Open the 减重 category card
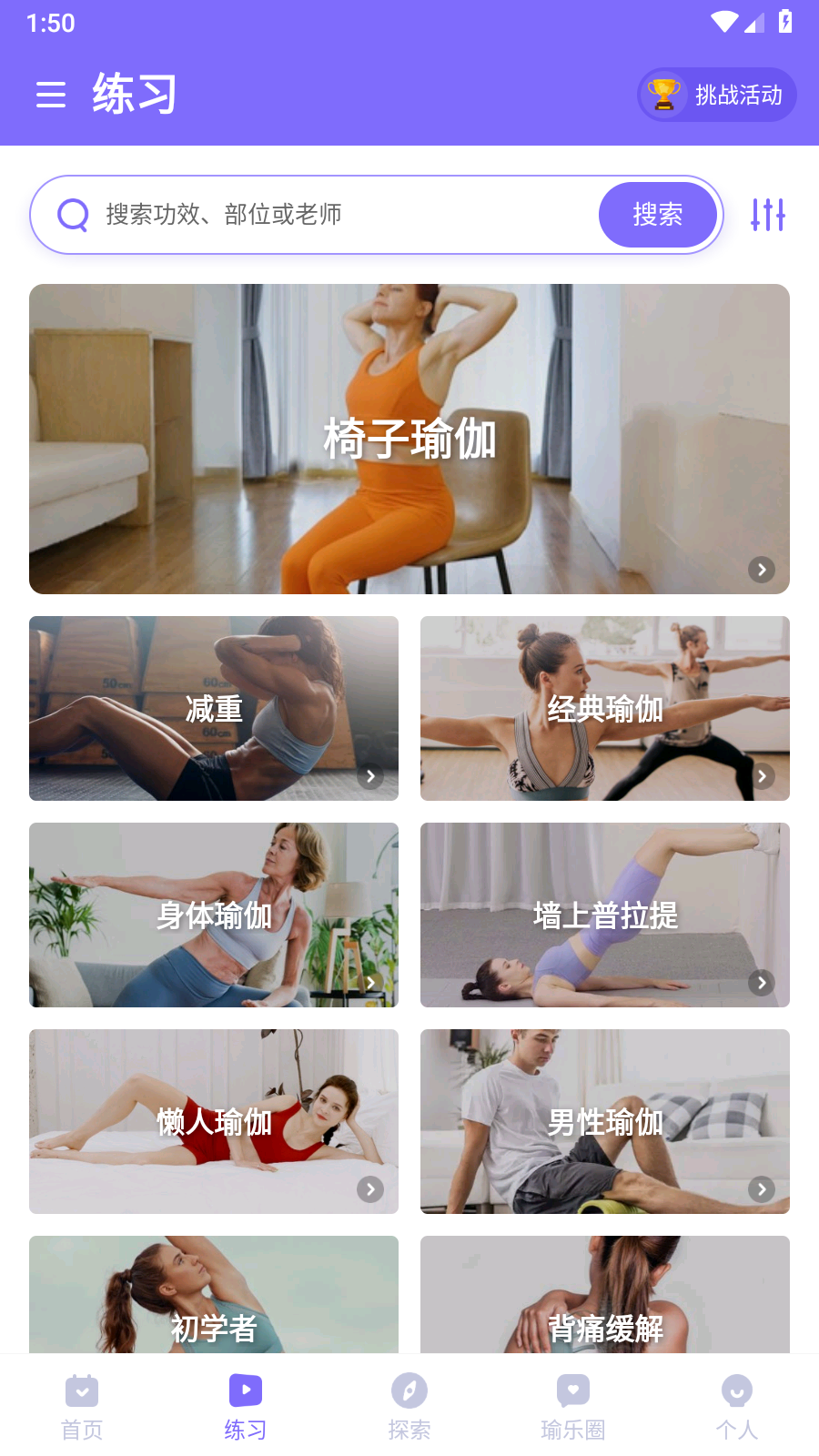This screenshot has height=1456, width=819. point(214,708)
